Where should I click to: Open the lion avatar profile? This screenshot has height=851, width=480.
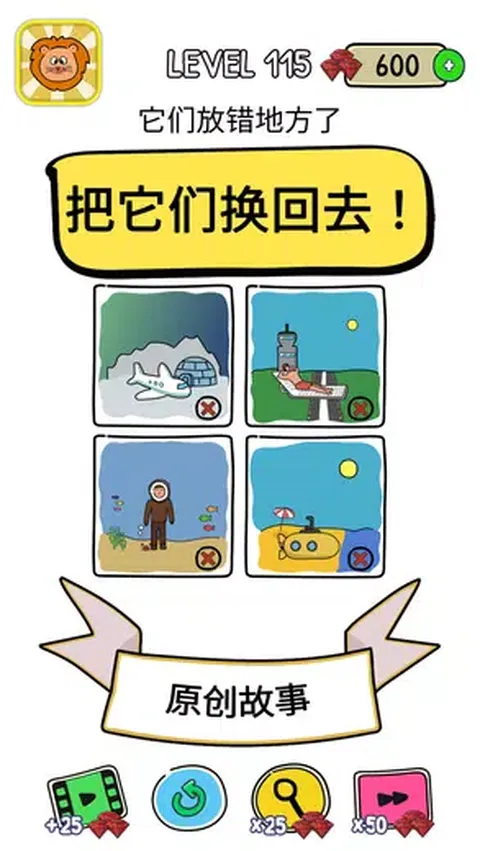click(58, 62)
